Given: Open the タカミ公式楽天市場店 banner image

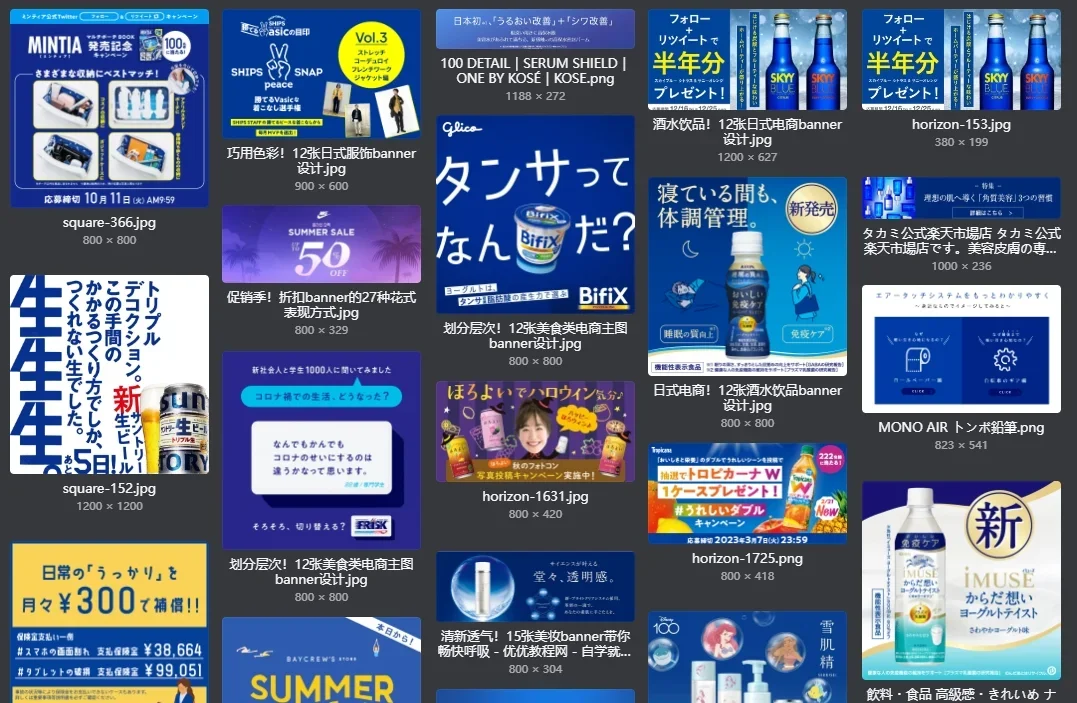Looking at the screenshot, I should click(961, 198).
